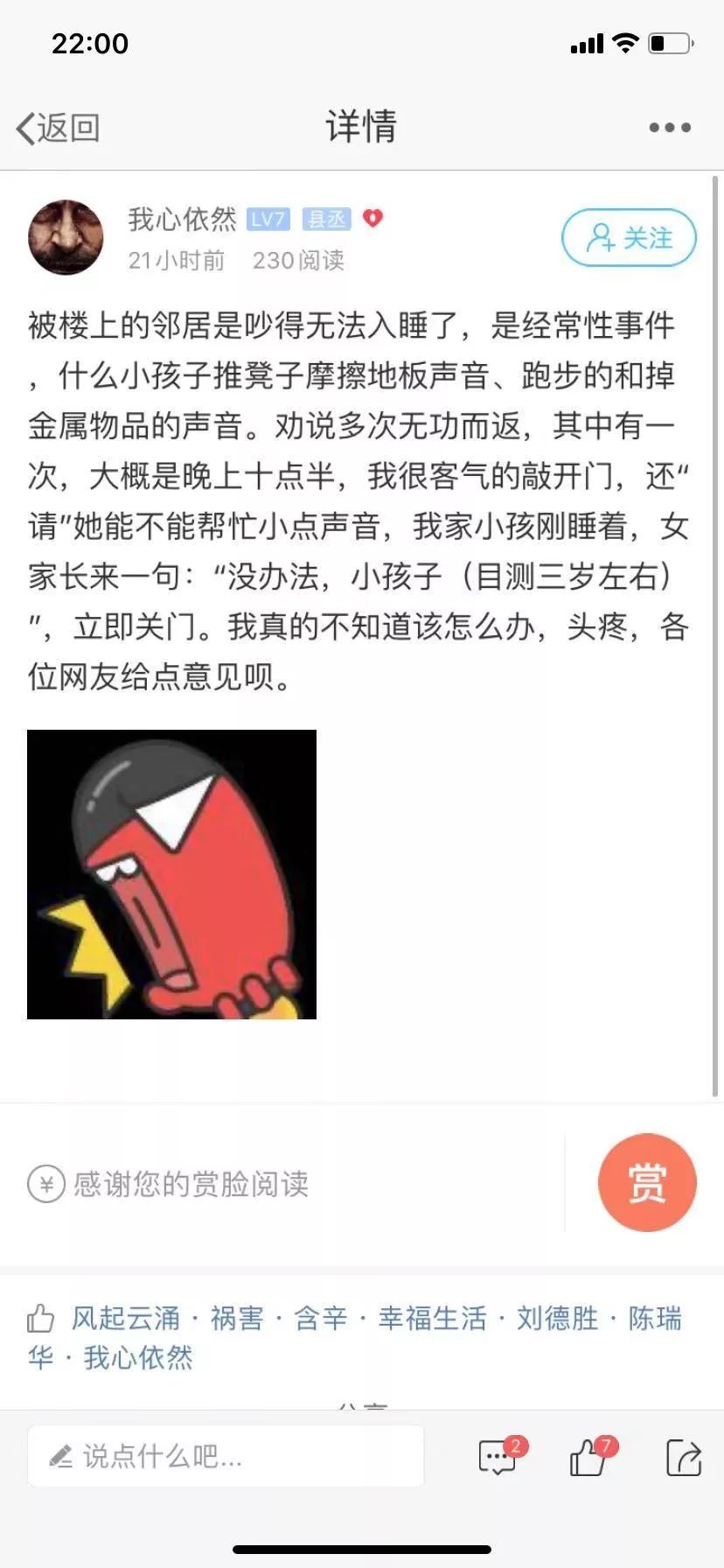Share this post
The image size is (724, 1568).
[683, 1458]
